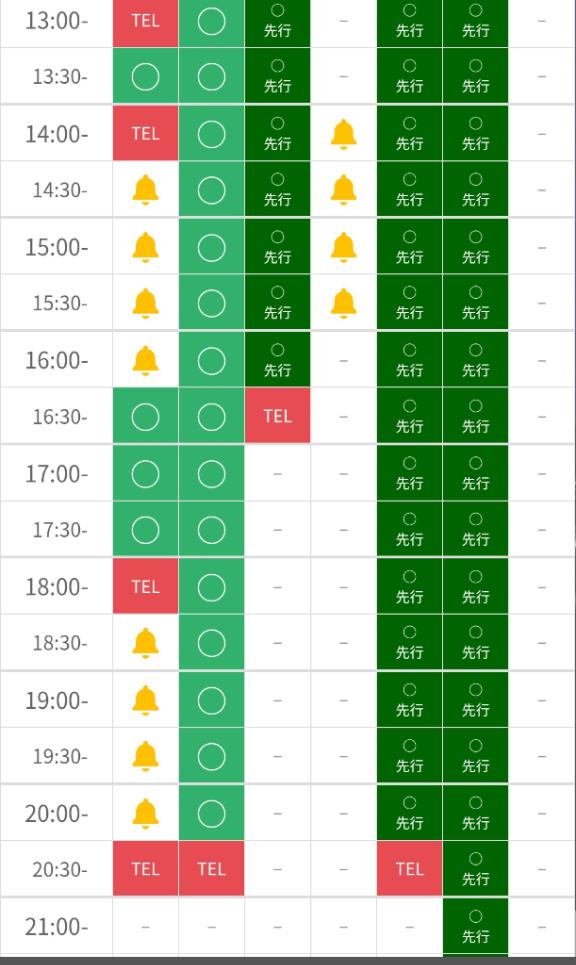
Task: Select the 先行 slot at 21:00
Action: 476,926
